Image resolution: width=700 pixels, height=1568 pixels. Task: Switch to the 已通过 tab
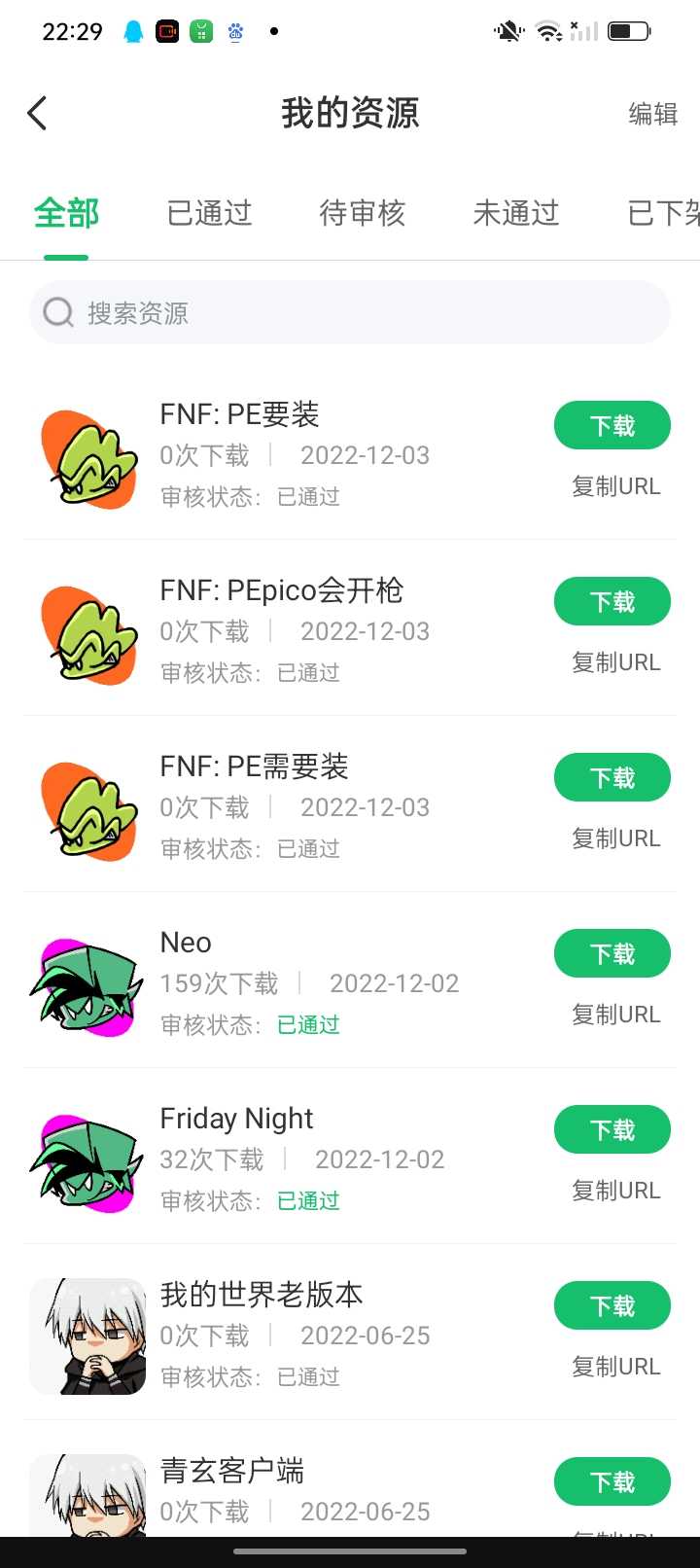[209, 213]
